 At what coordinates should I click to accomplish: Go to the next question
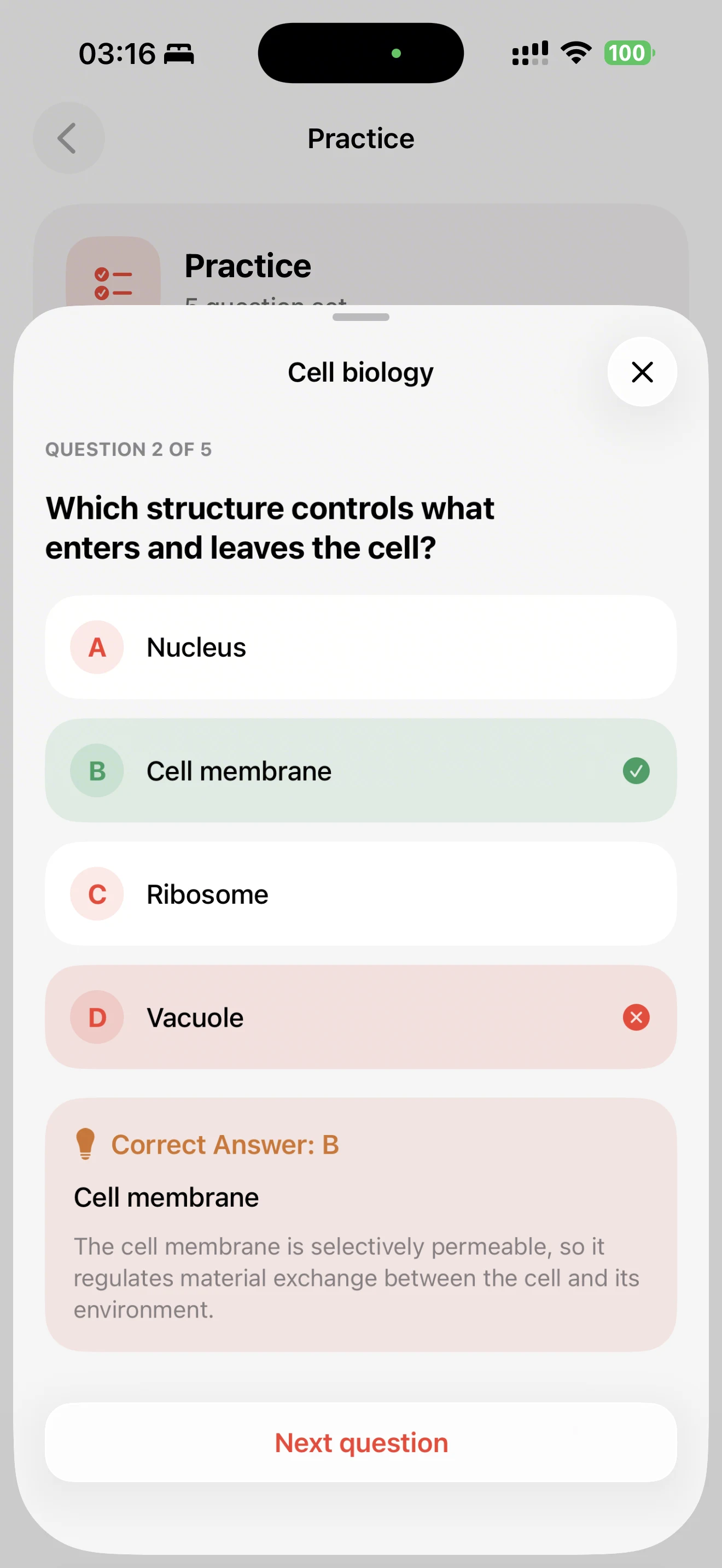361,1442
